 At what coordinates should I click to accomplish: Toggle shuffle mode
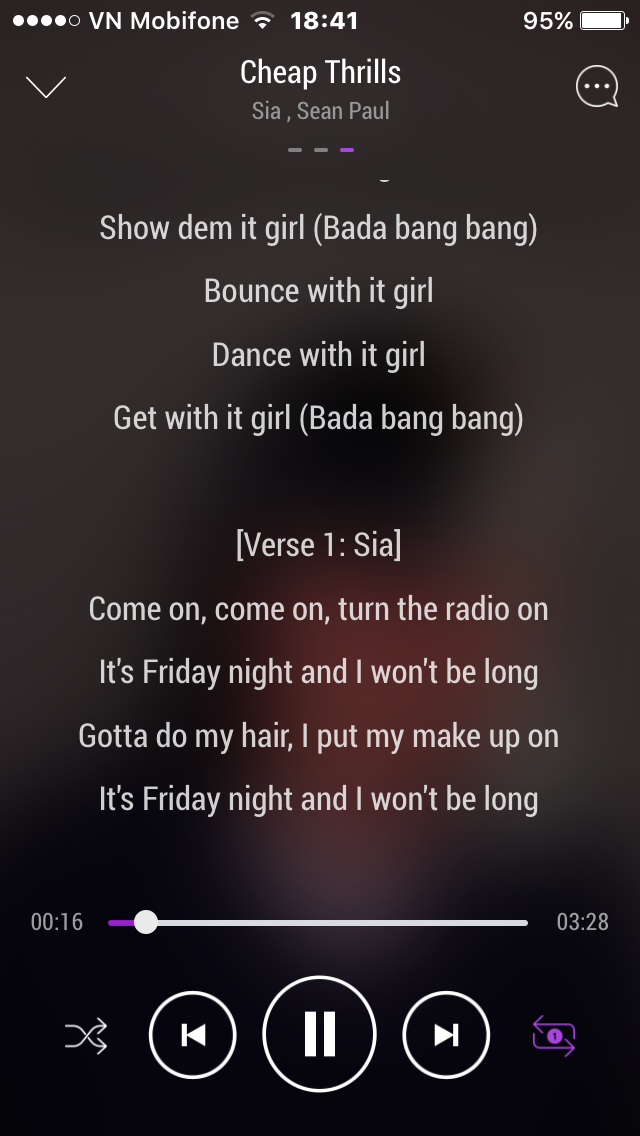coord(86,1036)
